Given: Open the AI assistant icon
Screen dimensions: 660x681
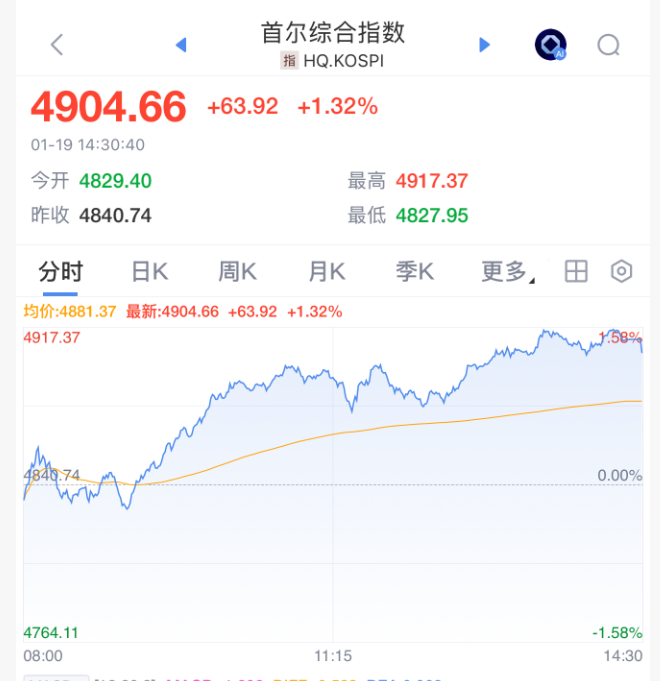Looking at the screenshot, I should [550, 45].
